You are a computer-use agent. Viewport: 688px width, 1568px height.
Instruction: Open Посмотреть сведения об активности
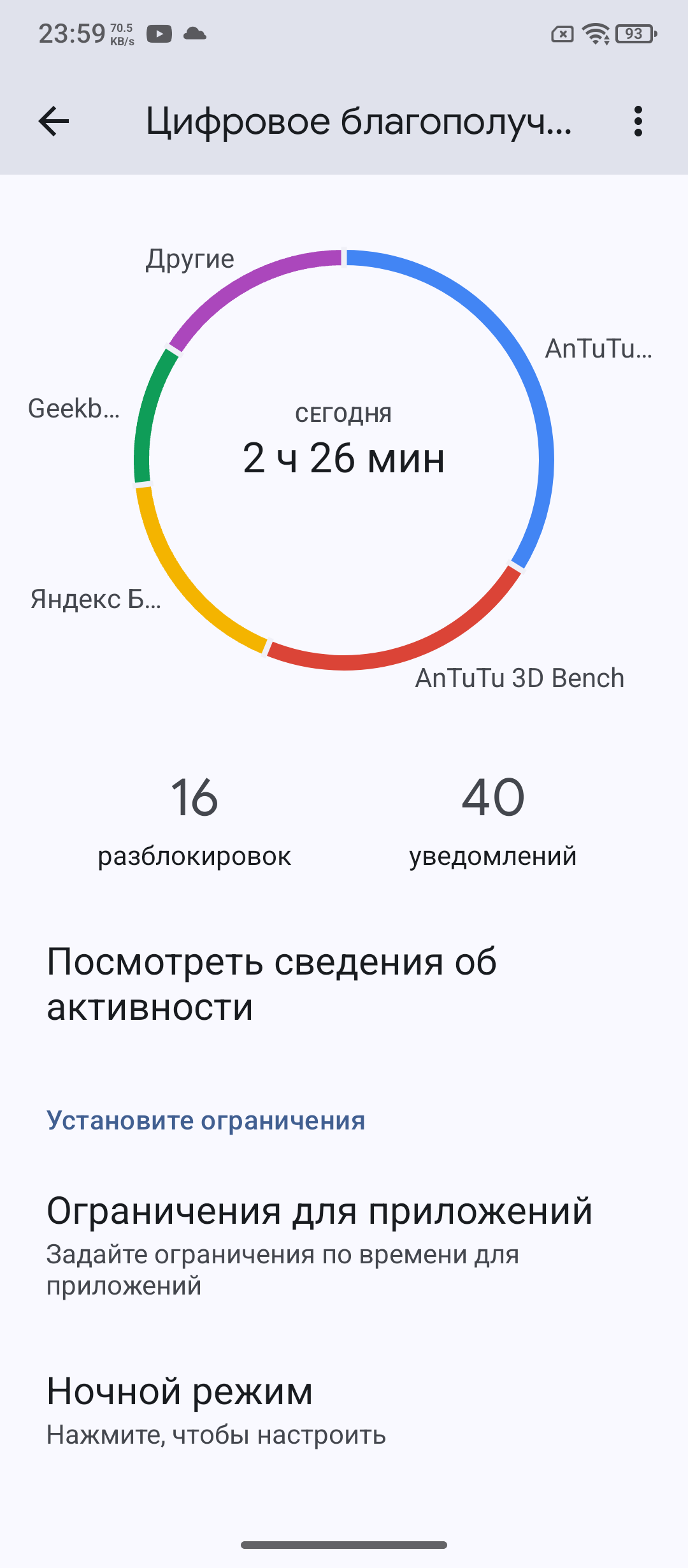coord(271,984)
